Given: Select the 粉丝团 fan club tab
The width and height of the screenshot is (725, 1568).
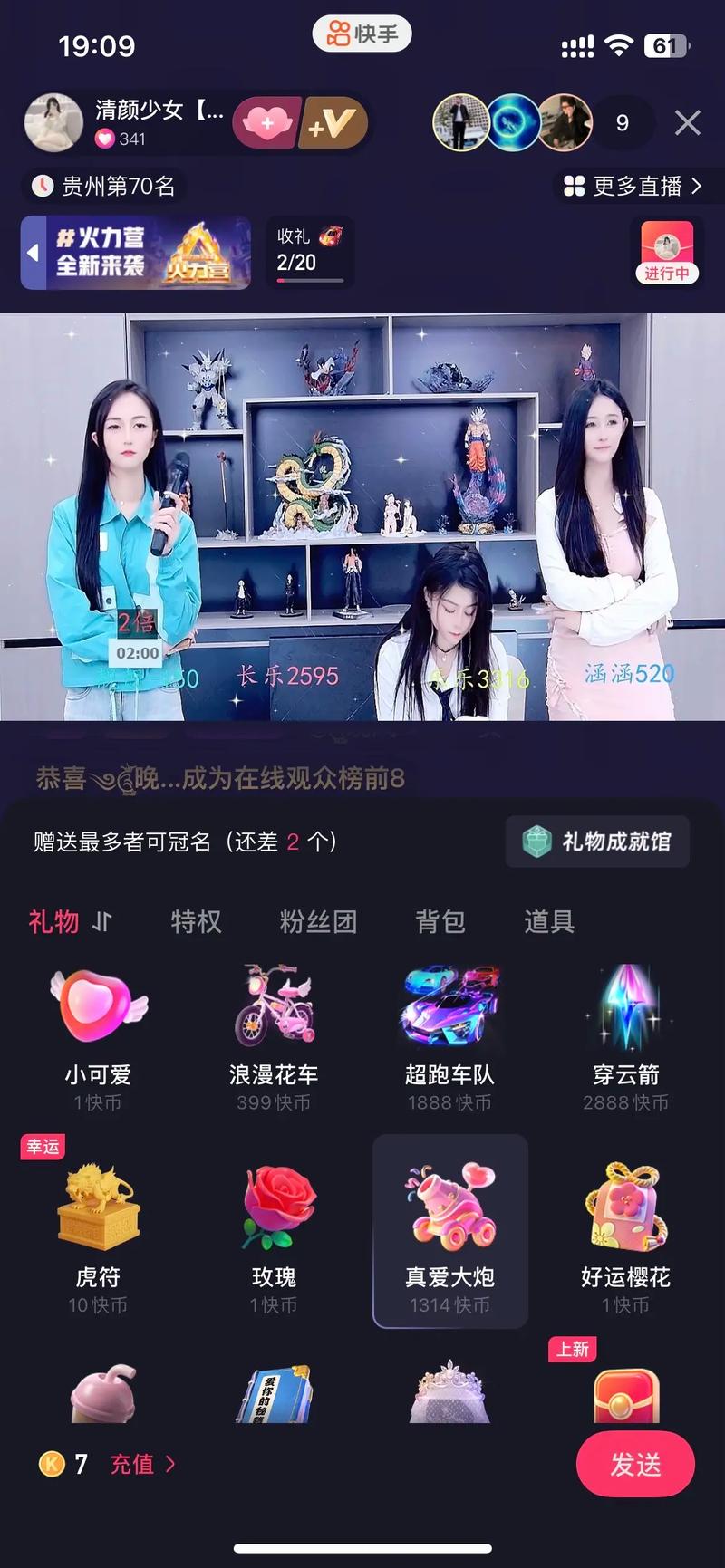Looking at the screenshot, I should point(318,922).
